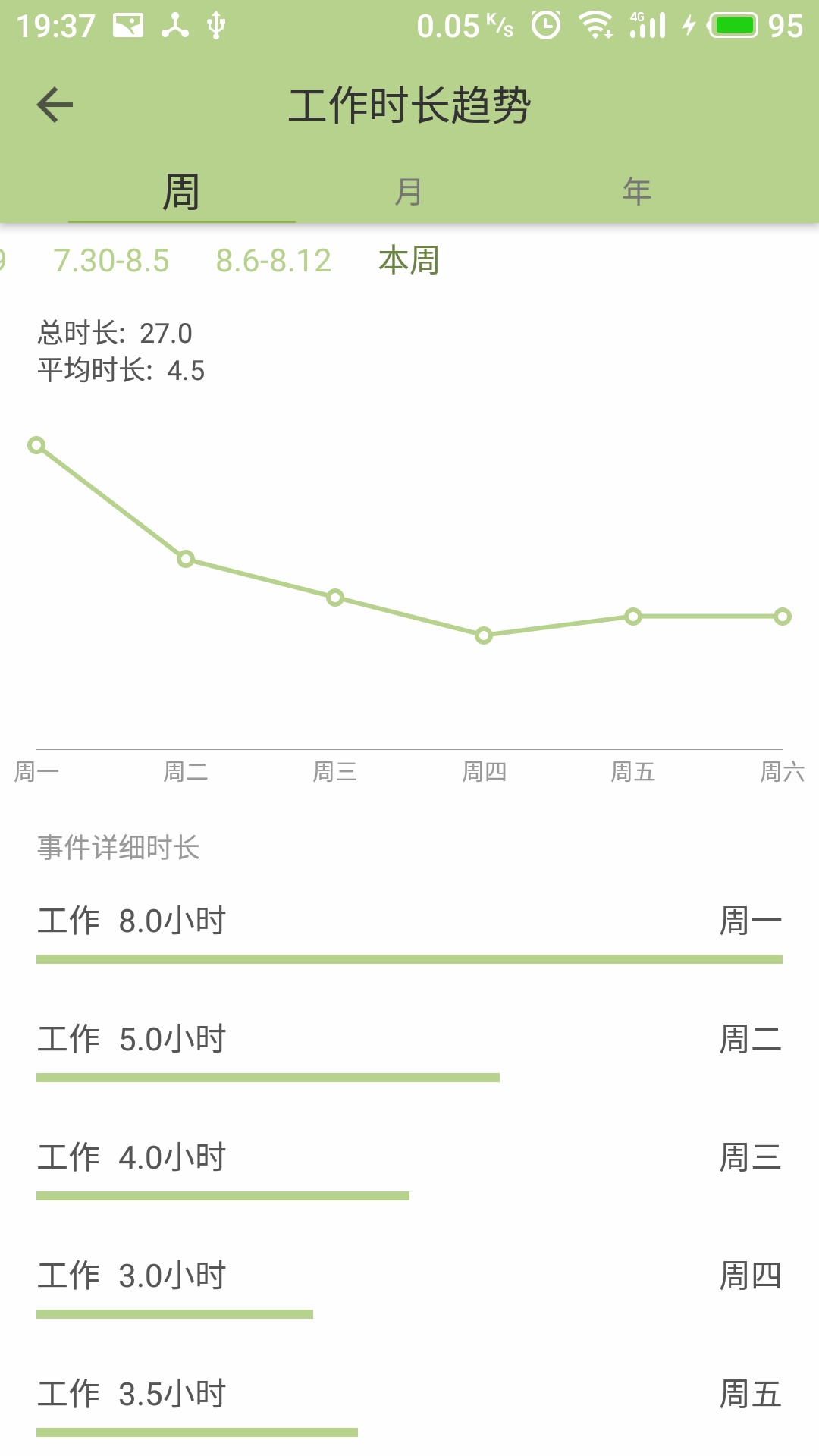Switch to the 年 (year) tab
The width and height of the screenshot is (819, 1456).
coord(635,191)
